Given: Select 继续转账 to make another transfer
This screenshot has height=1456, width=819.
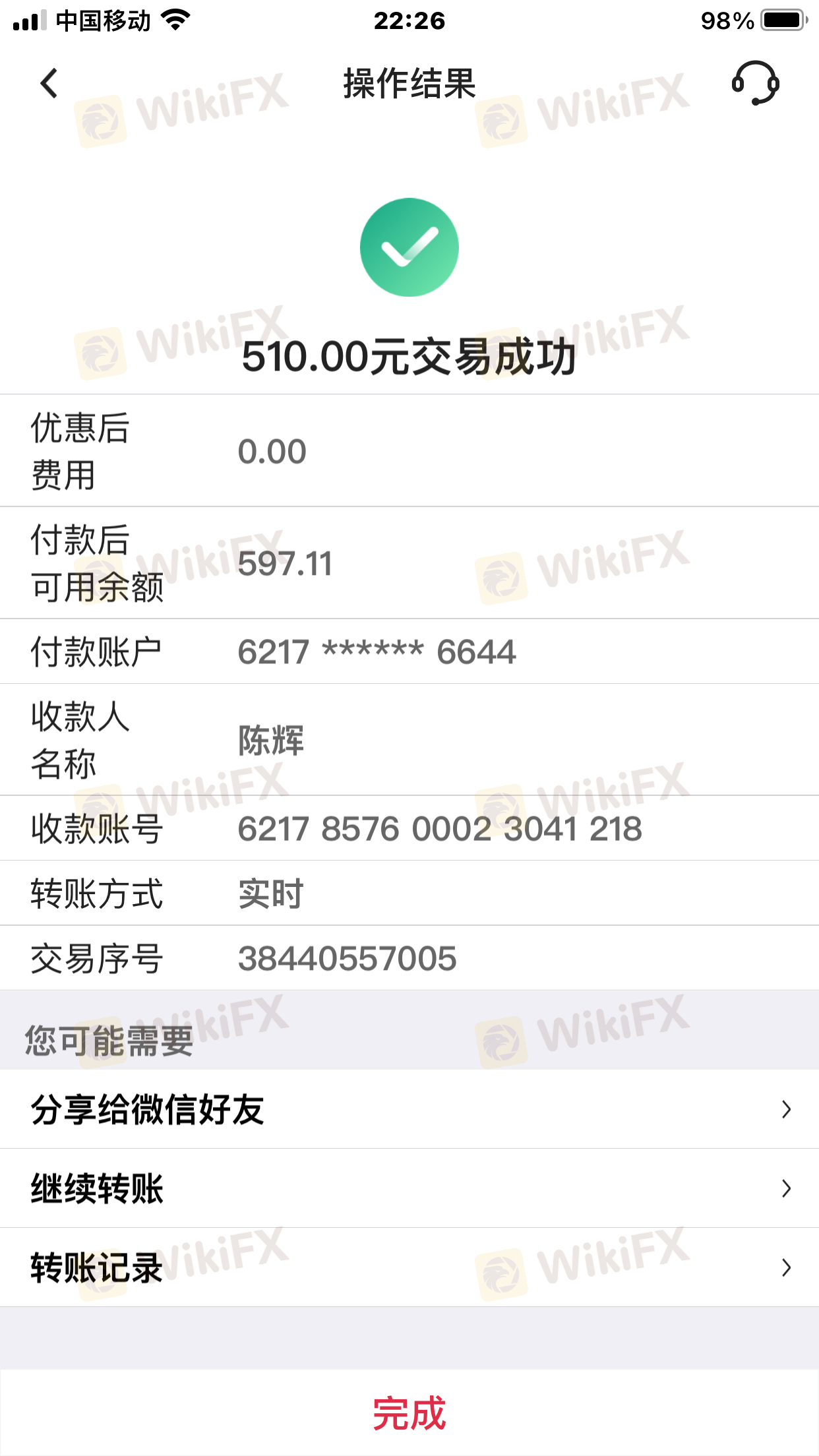Looking at the screenshot, I should [409, 1188].
